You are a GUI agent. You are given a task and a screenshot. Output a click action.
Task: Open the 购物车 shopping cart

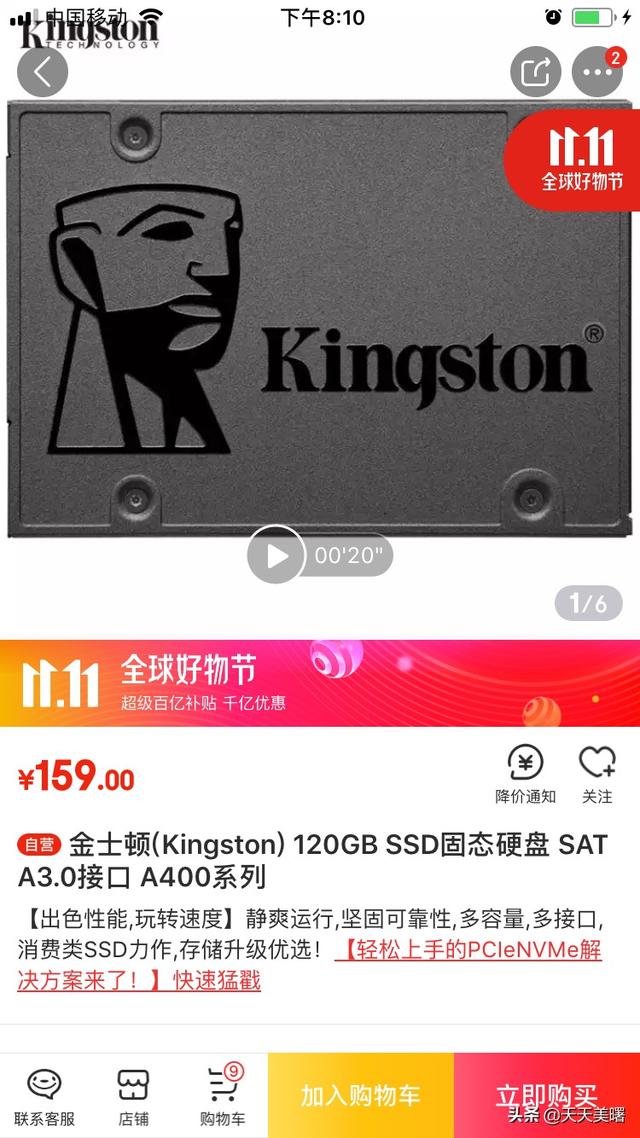coord(222,1096)
